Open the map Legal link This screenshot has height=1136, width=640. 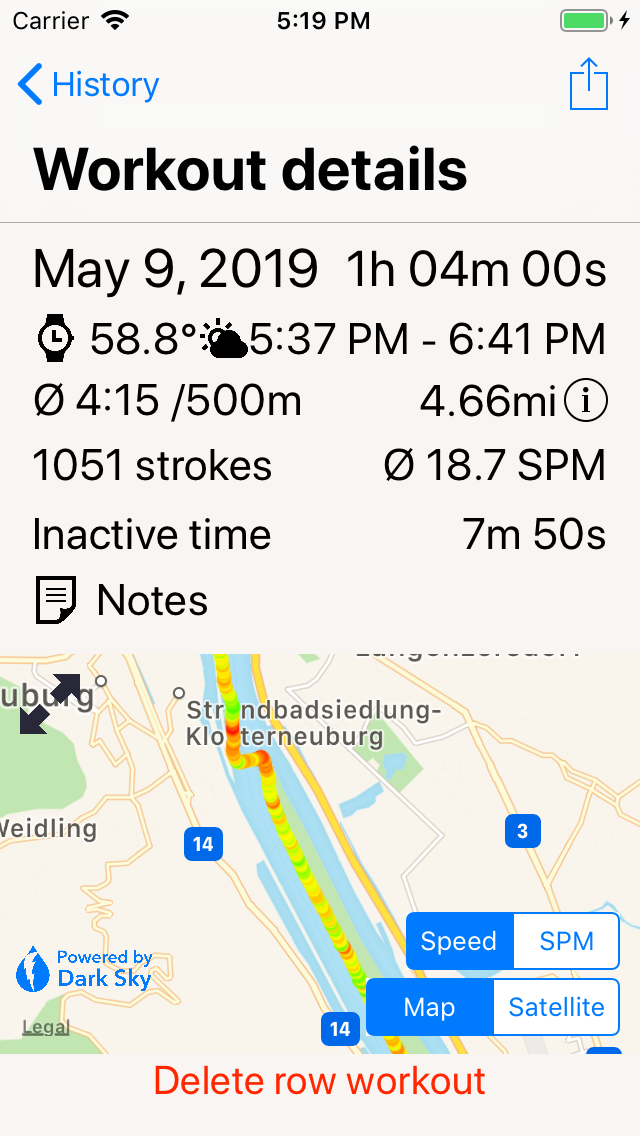(x=46, y=1027)
